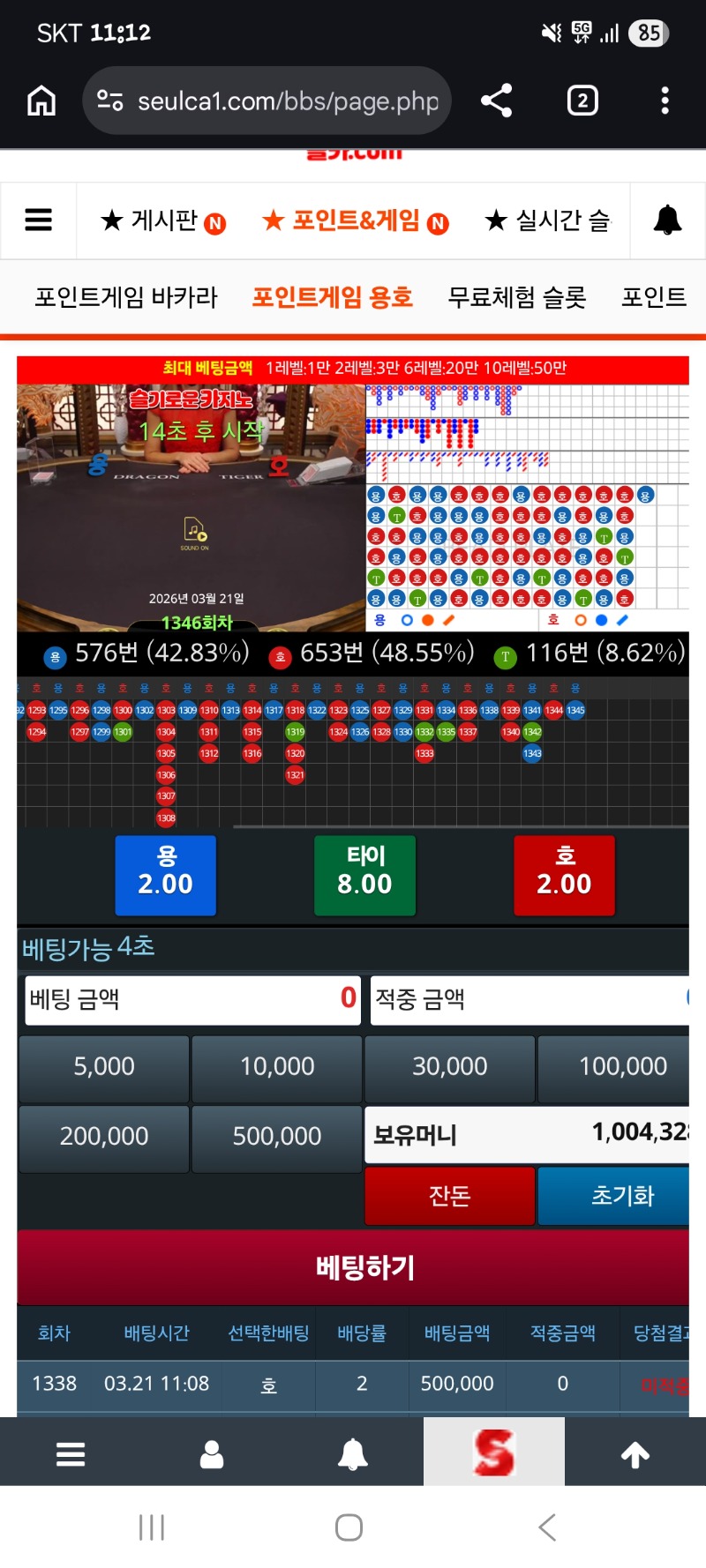Open the browser overflow menu
Viewport: 706px width, 1568px height.
tap(665, 101)
